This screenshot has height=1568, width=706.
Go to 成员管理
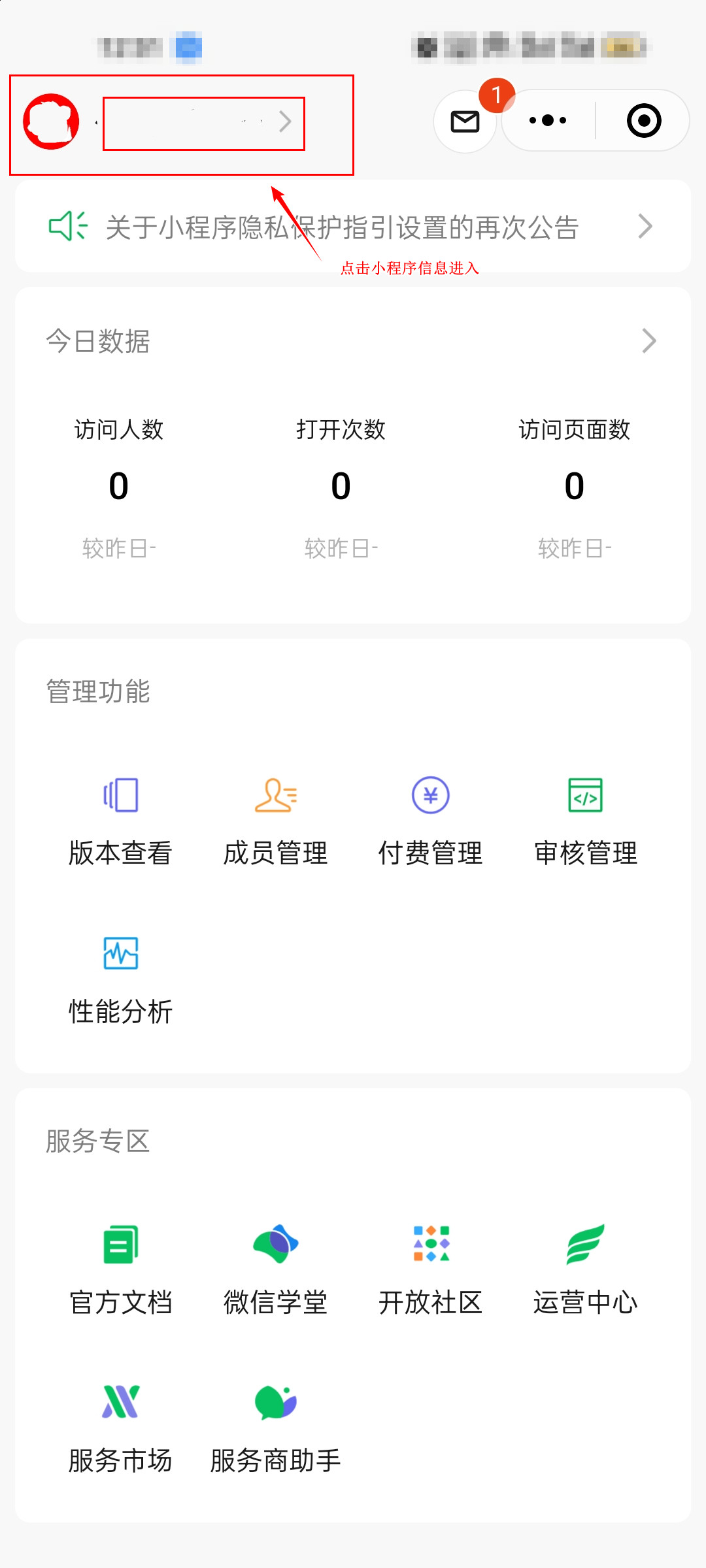pos(275,820)
